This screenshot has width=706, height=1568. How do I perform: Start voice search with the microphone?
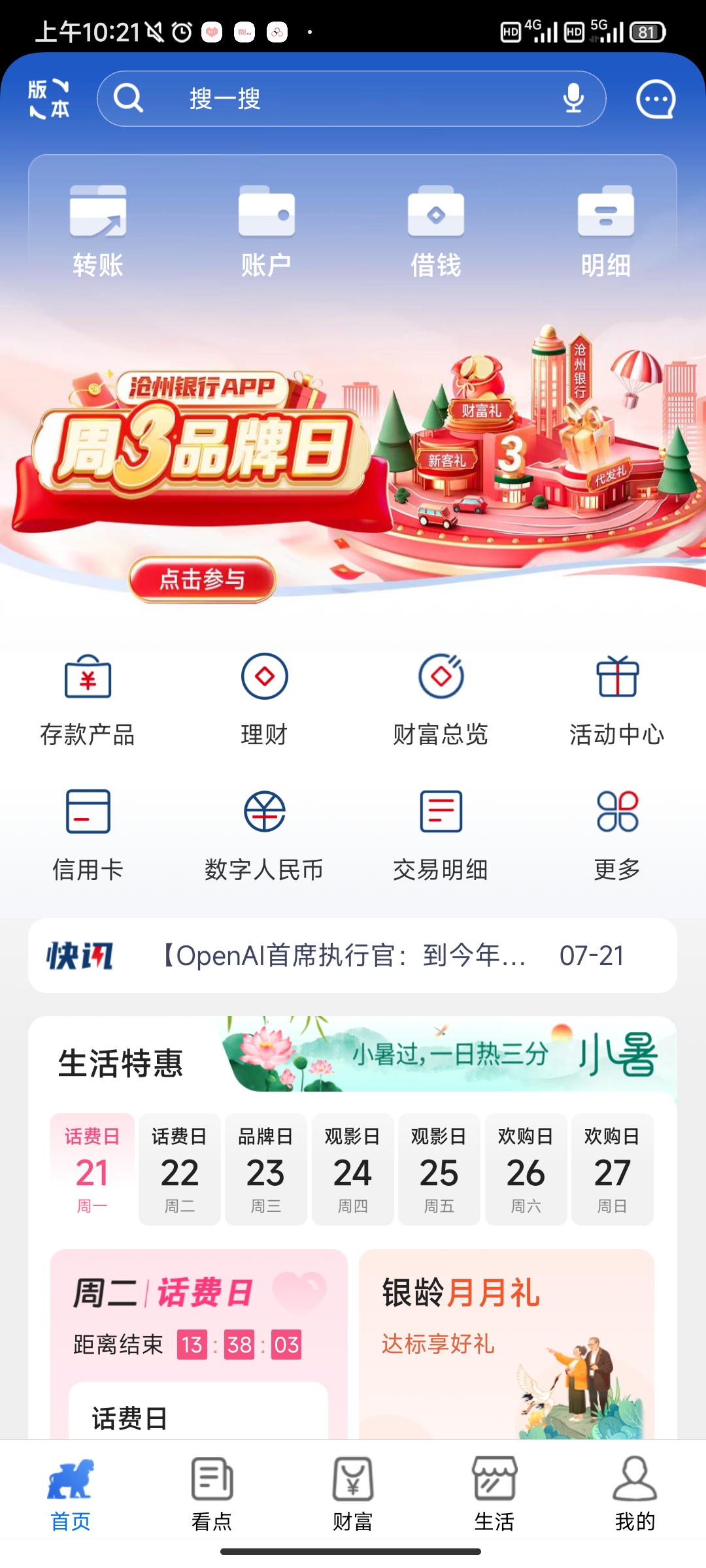pos(573,99)
